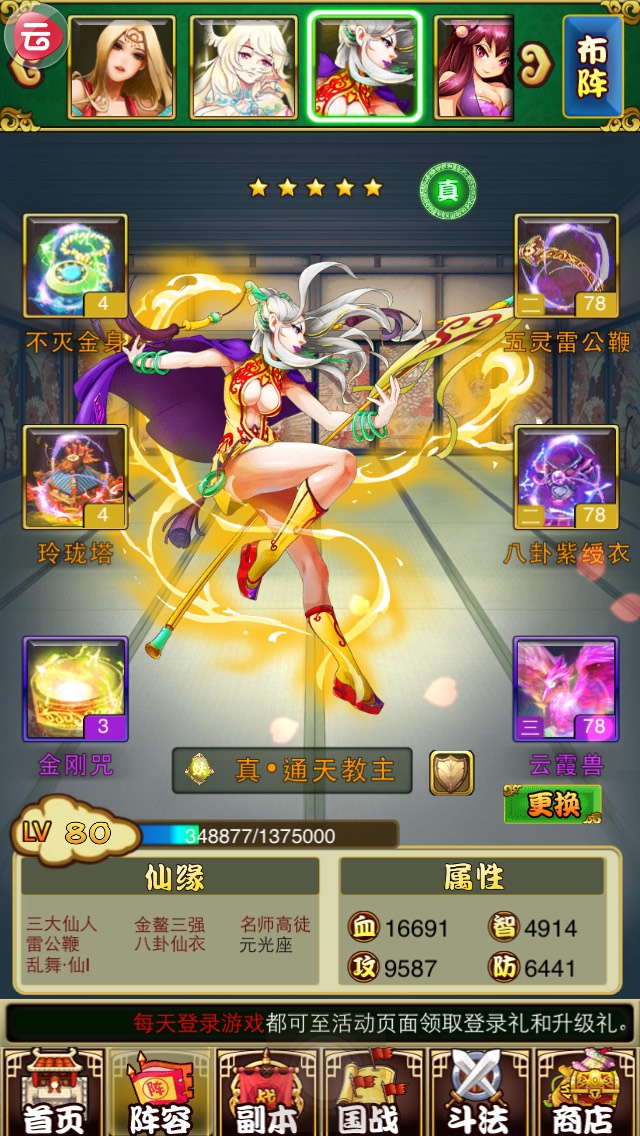Open the 真•通天教主 hero name panel
The image size is (640, 1136).
coord(292,770)
